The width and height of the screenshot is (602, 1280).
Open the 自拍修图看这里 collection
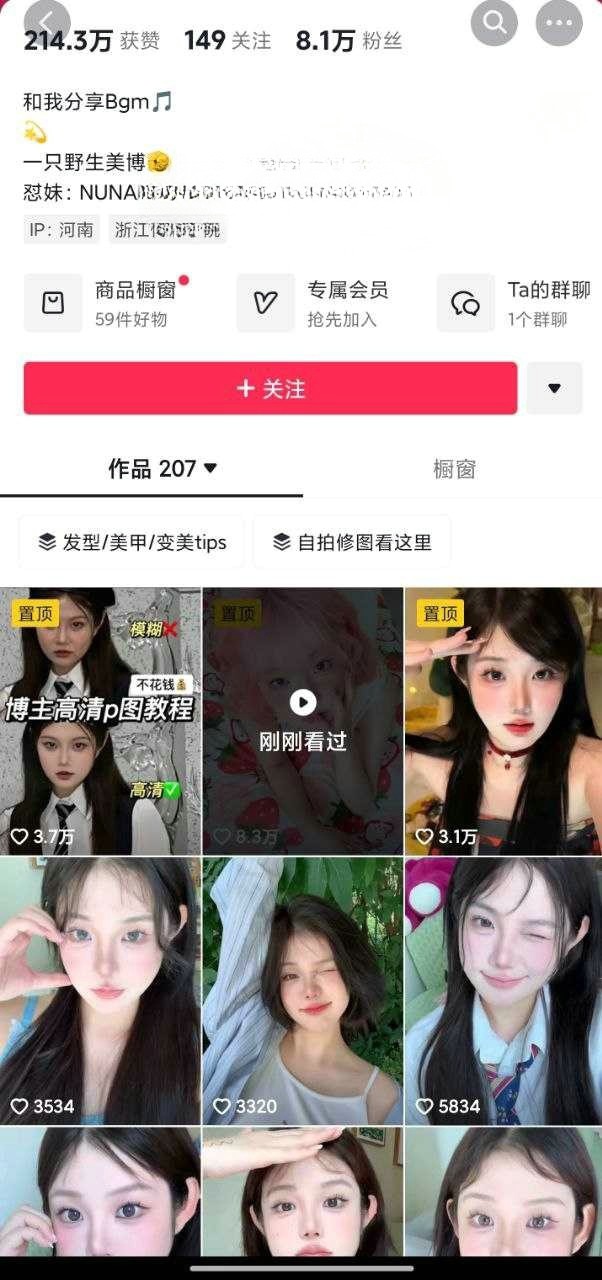click(x=352, y=542)
